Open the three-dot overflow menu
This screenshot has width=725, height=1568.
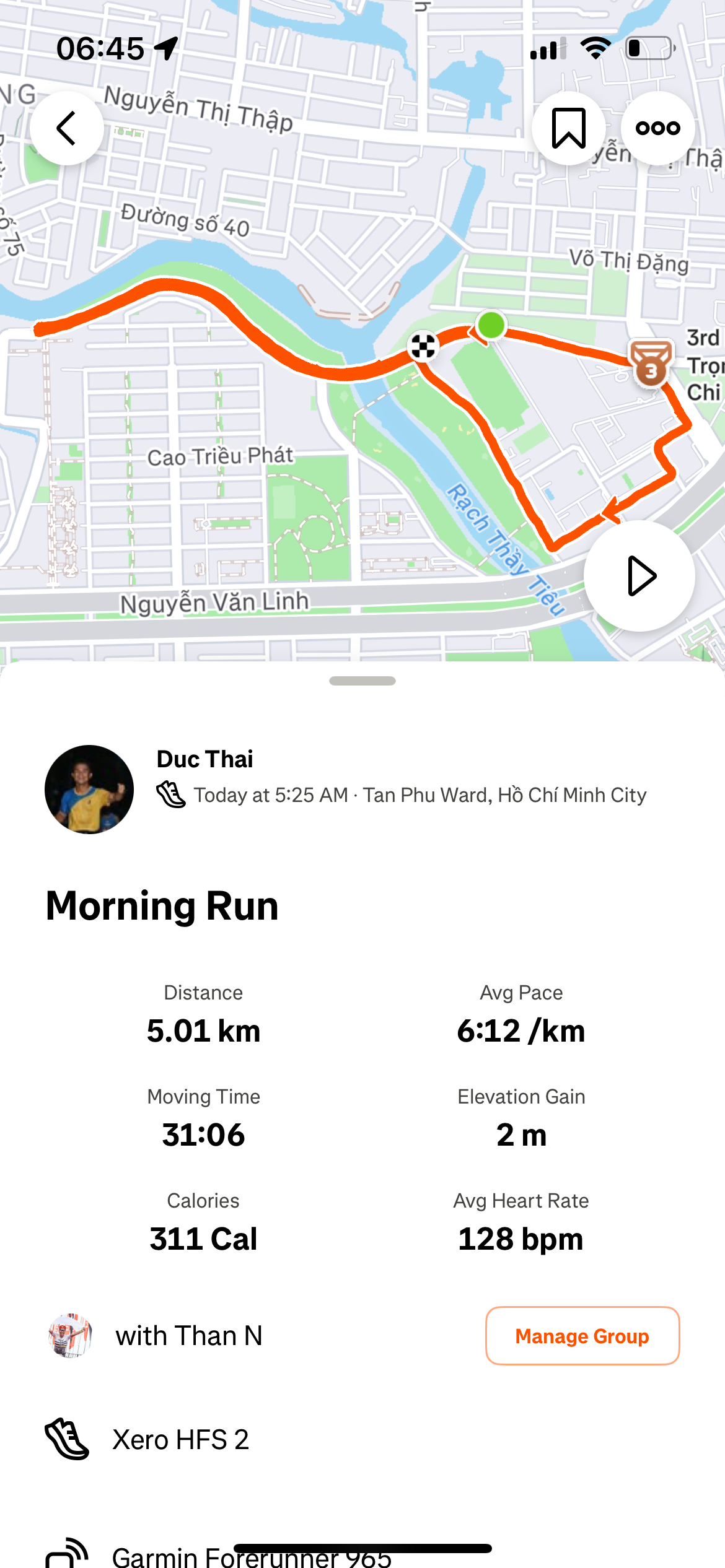click(657, 128)
